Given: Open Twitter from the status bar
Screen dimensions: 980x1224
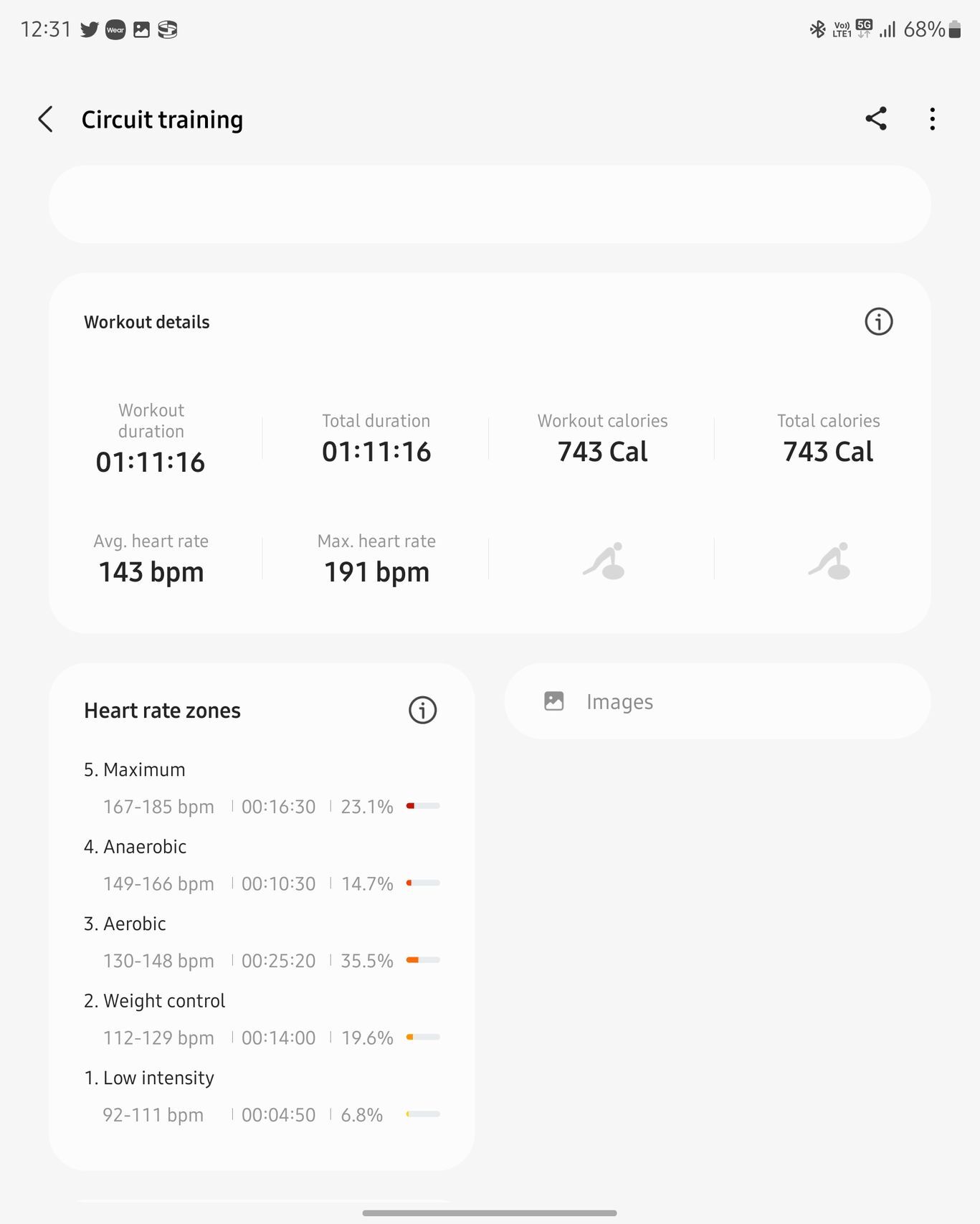Looking at the screenshot, I should (89, 29).
